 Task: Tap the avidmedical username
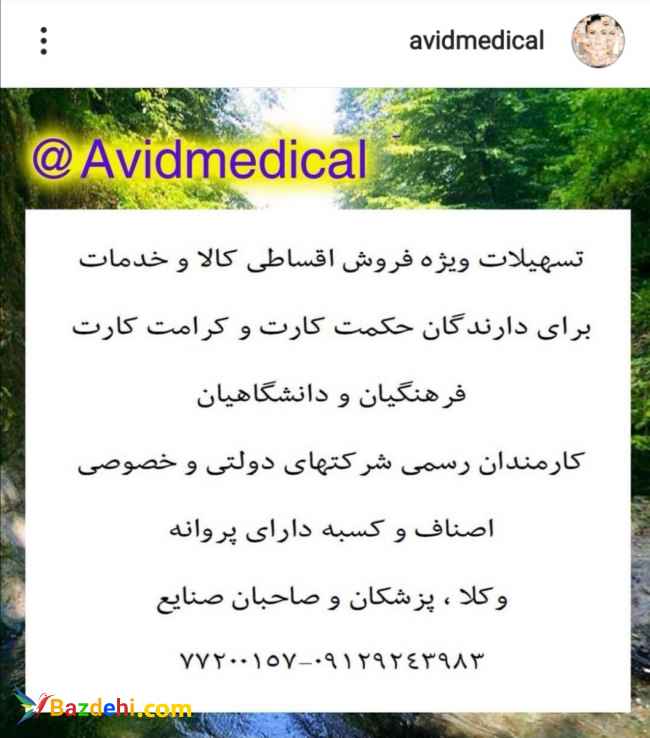tap(477, 41)
